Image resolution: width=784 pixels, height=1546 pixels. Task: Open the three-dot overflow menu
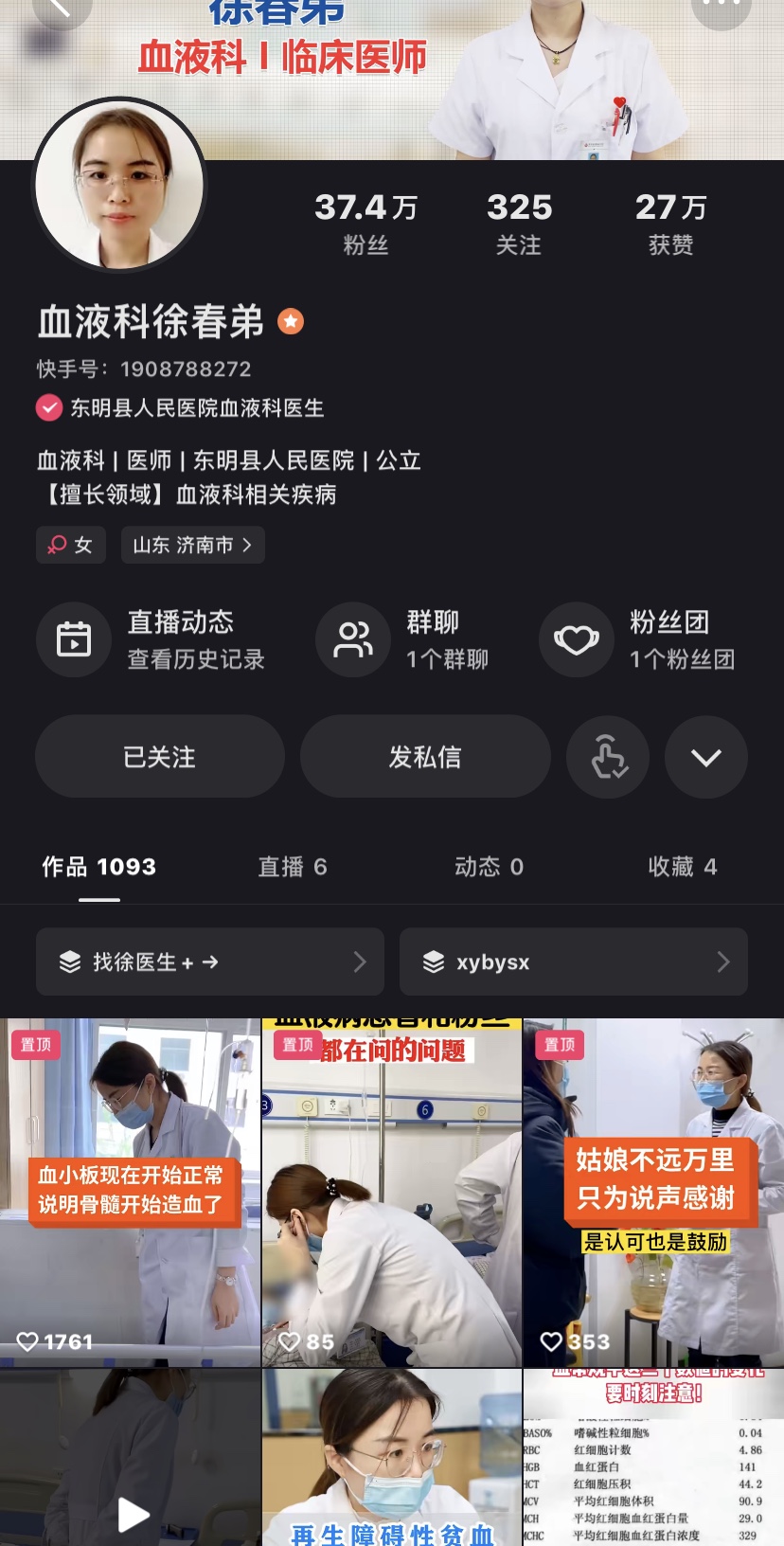(x=722, y=8)
